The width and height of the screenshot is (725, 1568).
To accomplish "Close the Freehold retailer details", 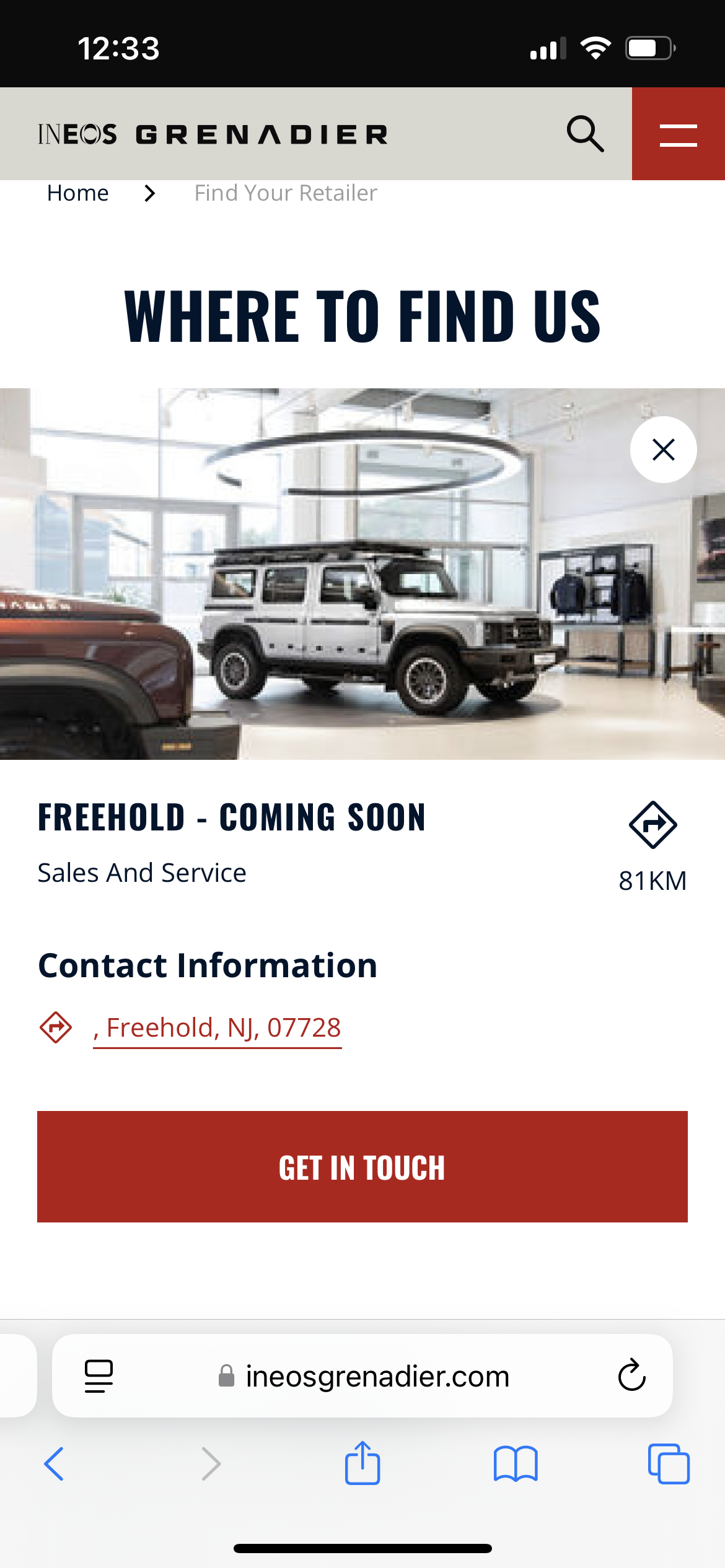I will click(x=663, y=450).
